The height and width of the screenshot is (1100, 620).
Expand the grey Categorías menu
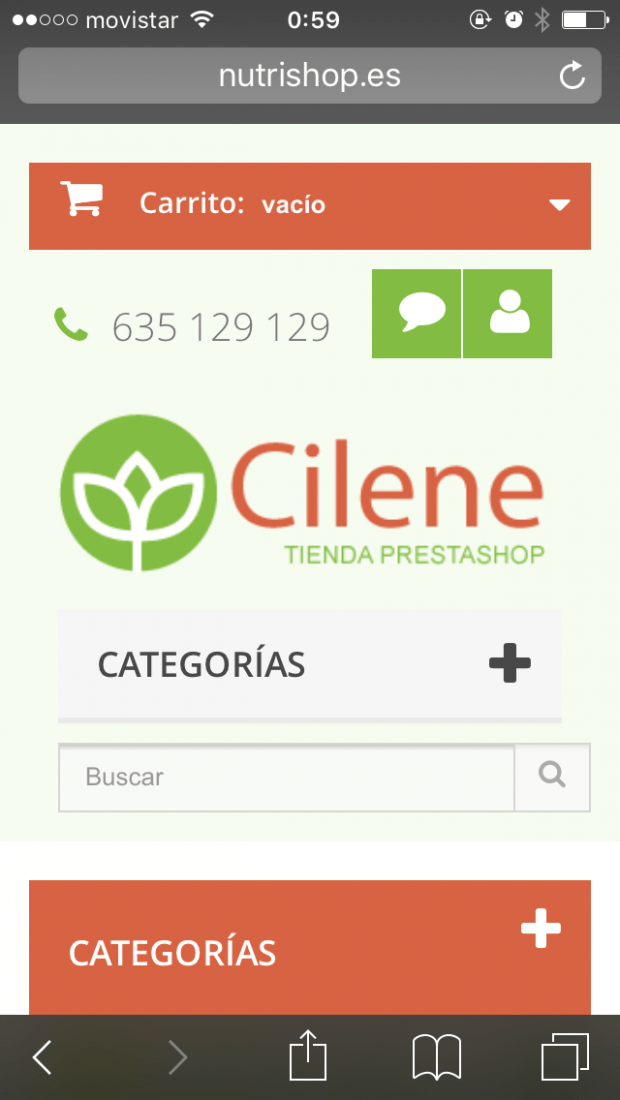(x=309, y=665)
